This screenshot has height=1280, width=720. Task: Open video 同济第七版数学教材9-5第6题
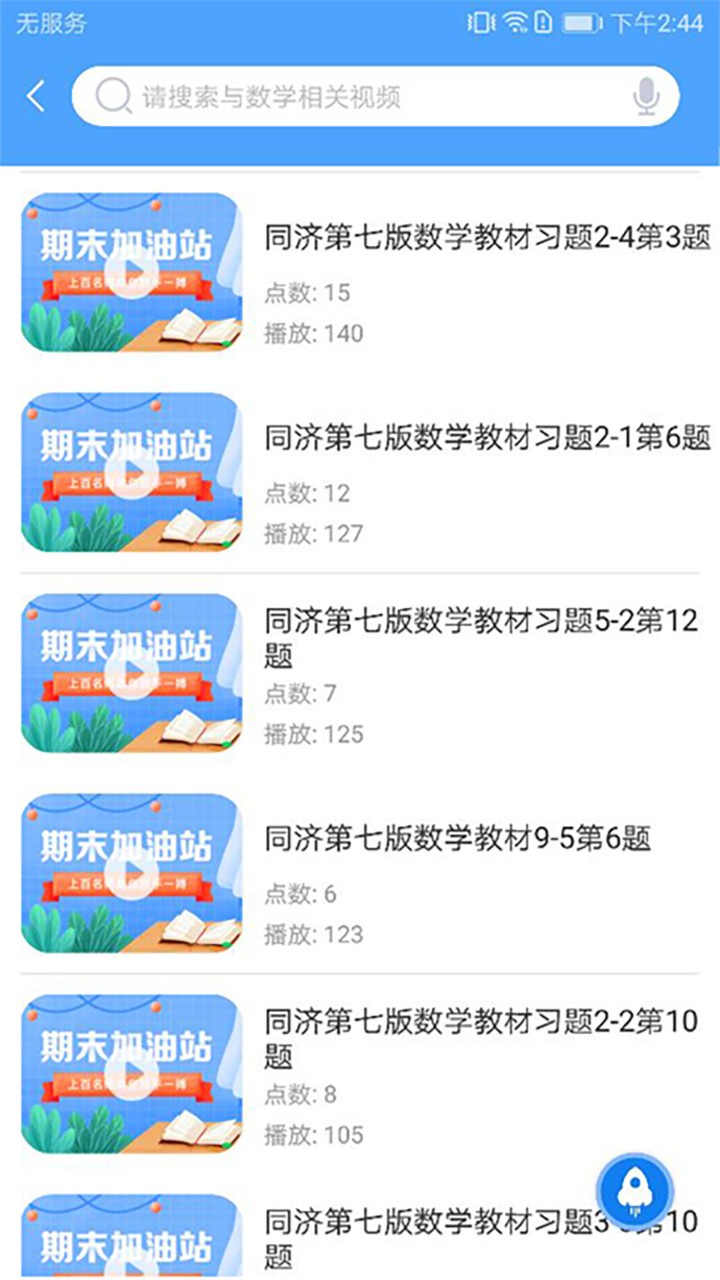[x=457, y=838]
